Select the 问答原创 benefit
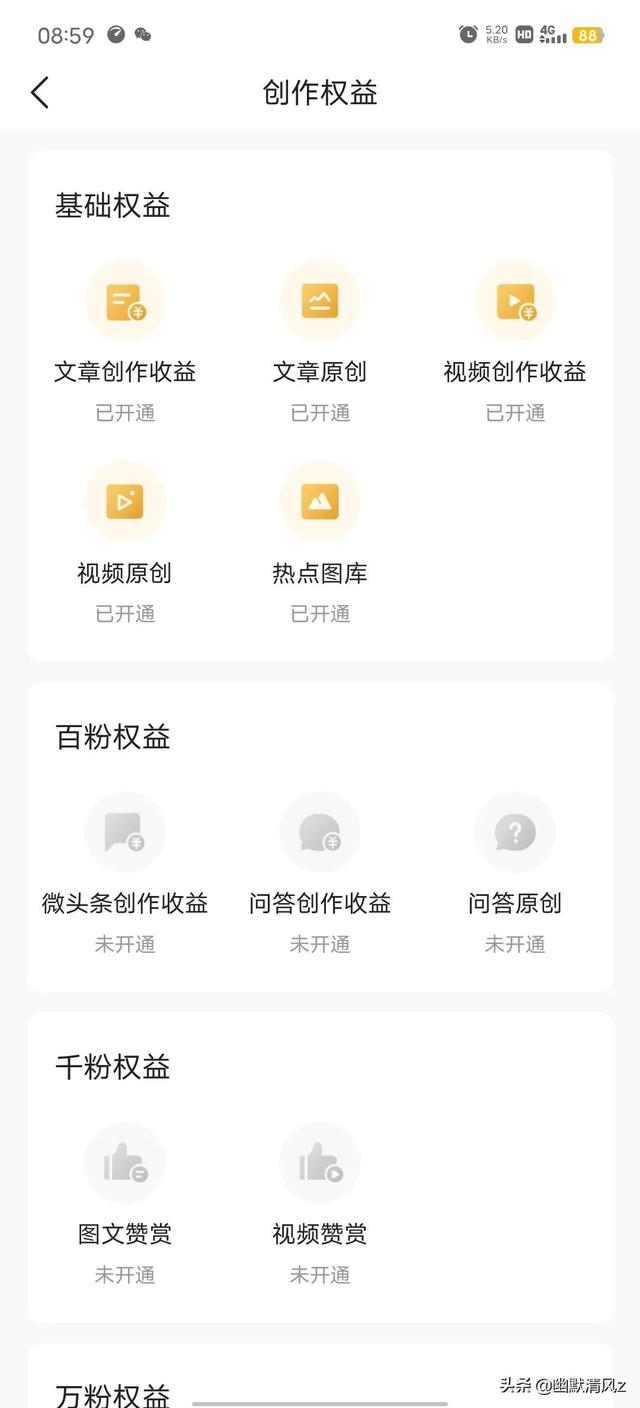The image size is (640, 1408). coord(515,833)
